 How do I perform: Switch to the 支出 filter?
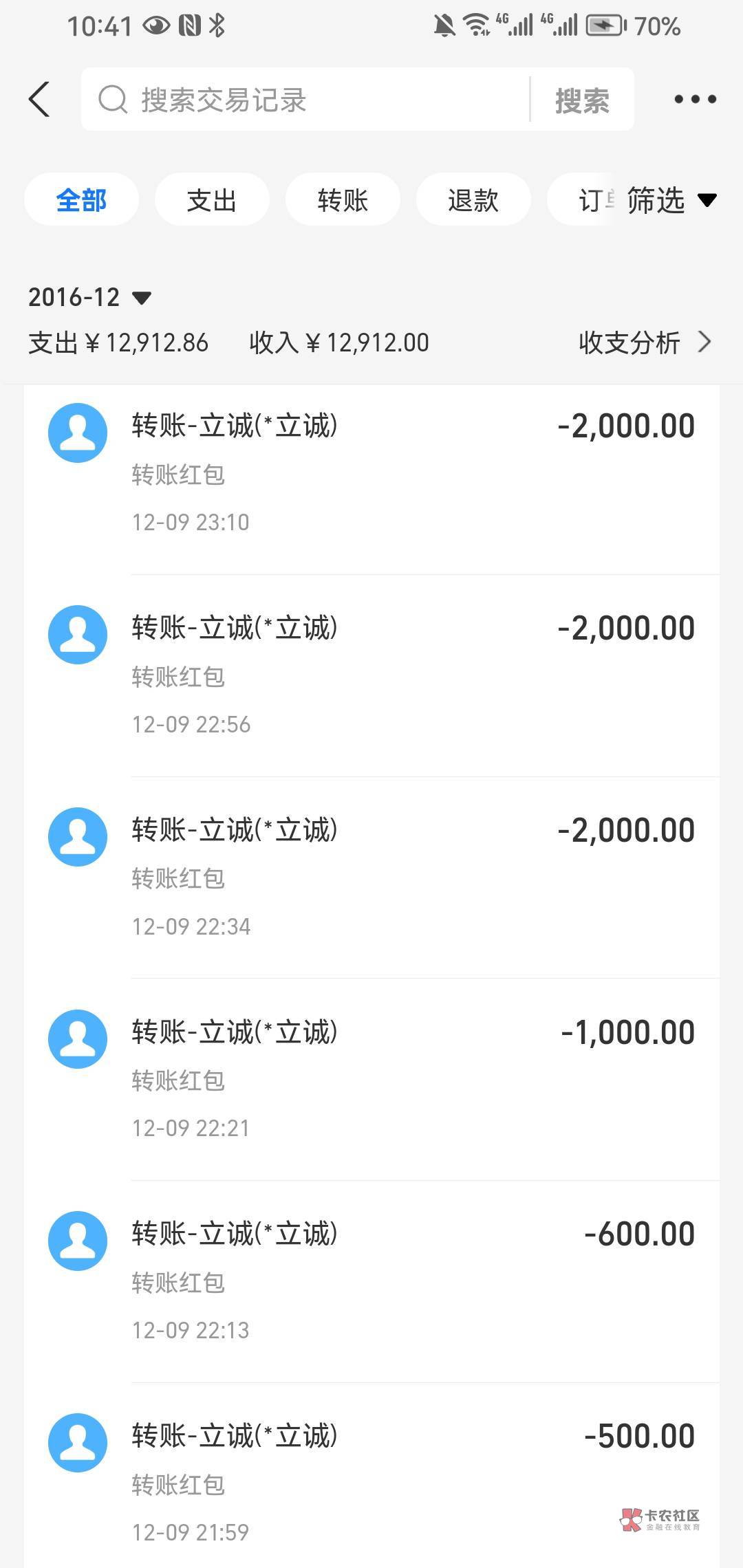click(x=212, y=200)
